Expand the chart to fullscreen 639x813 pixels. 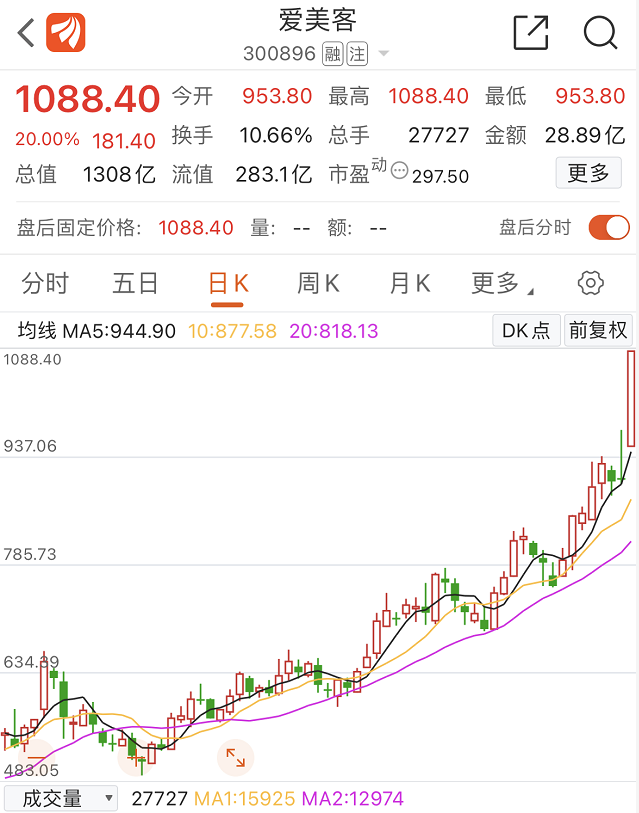(236, 757)
